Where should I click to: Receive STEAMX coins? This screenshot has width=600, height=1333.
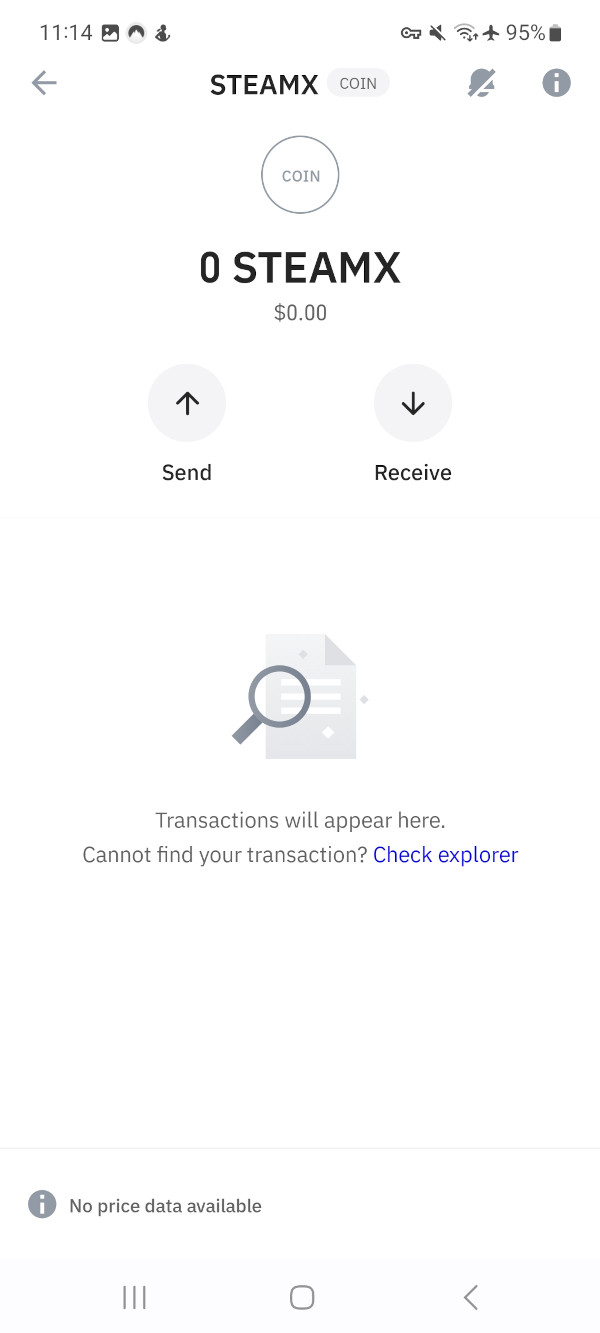[x=413, y=403]
